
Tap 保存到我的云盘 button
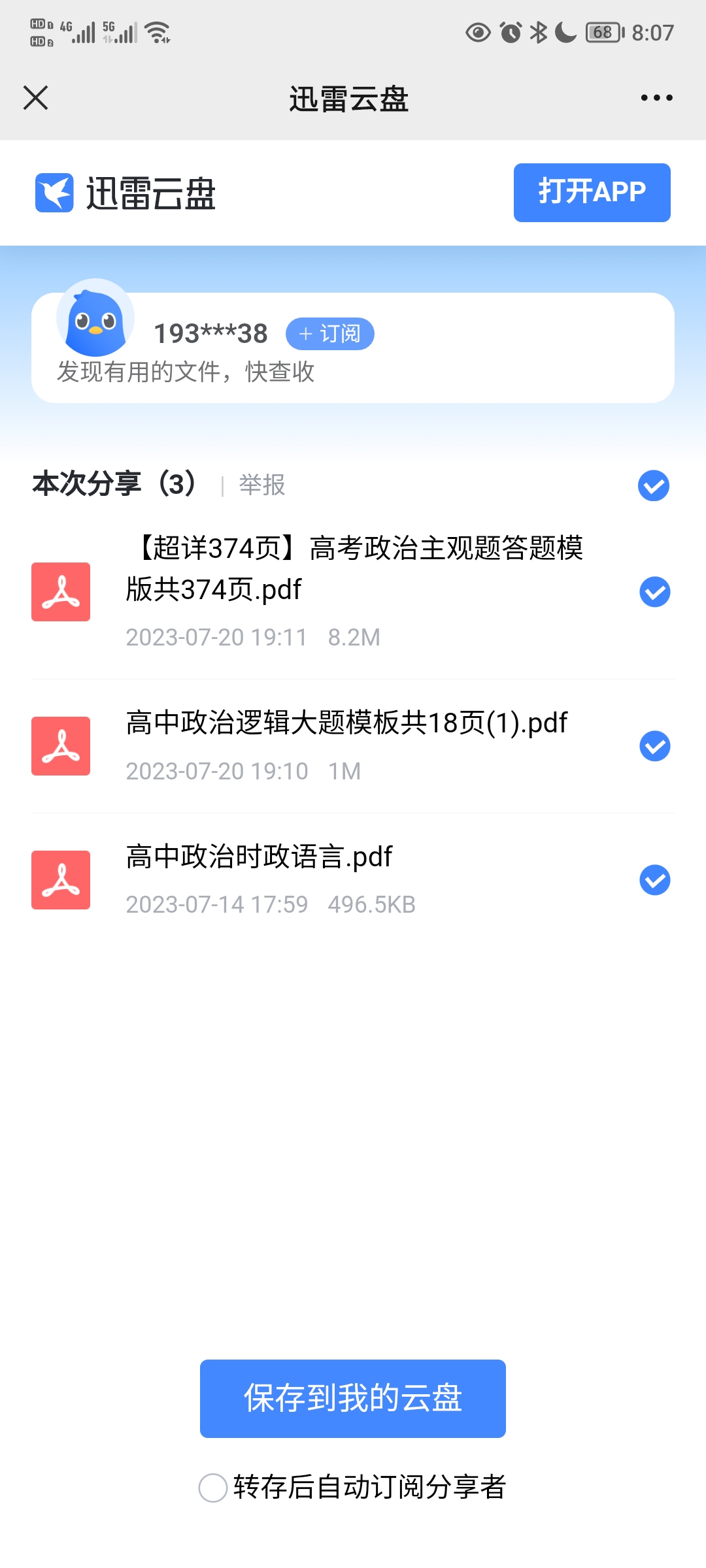click(353, 1398)
